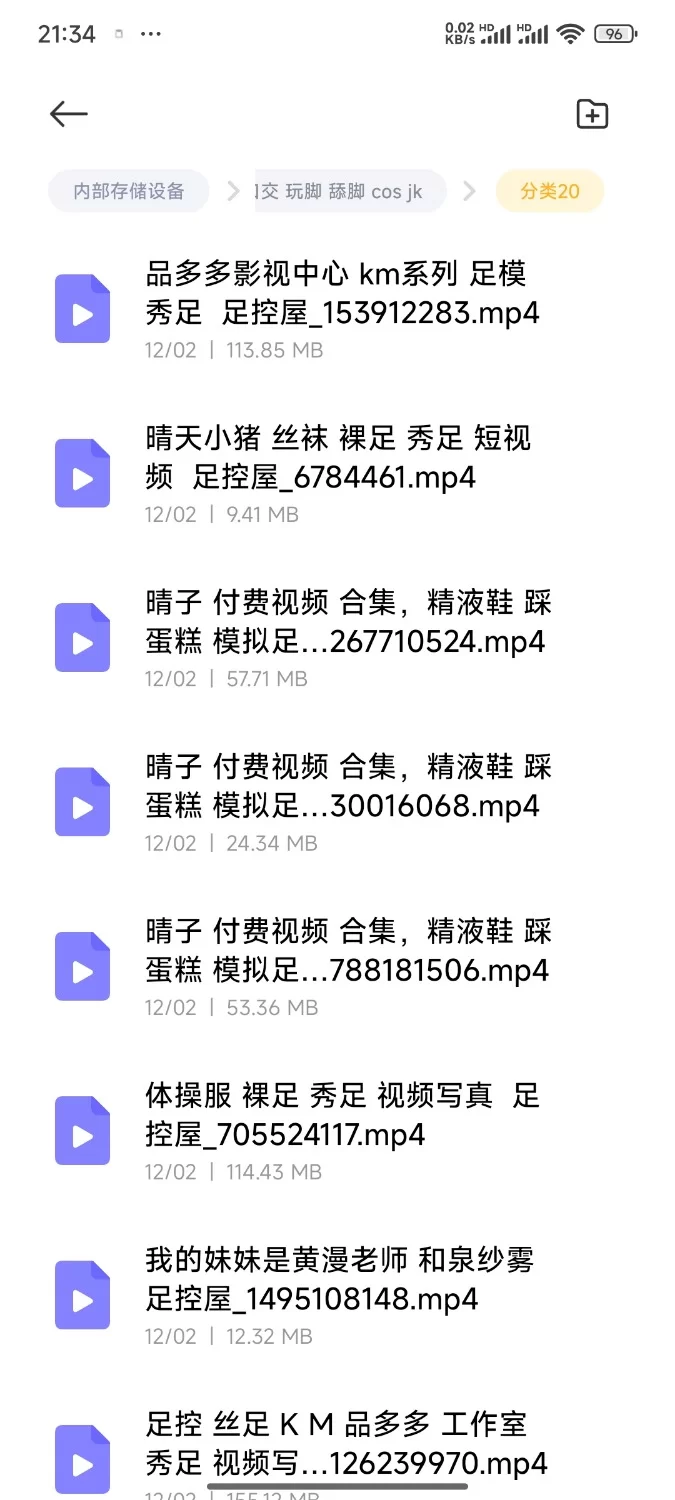This screenshot has height=1500, width=675.
Task: Go back using the top-left arrow
Action: (x=69, y=114)
